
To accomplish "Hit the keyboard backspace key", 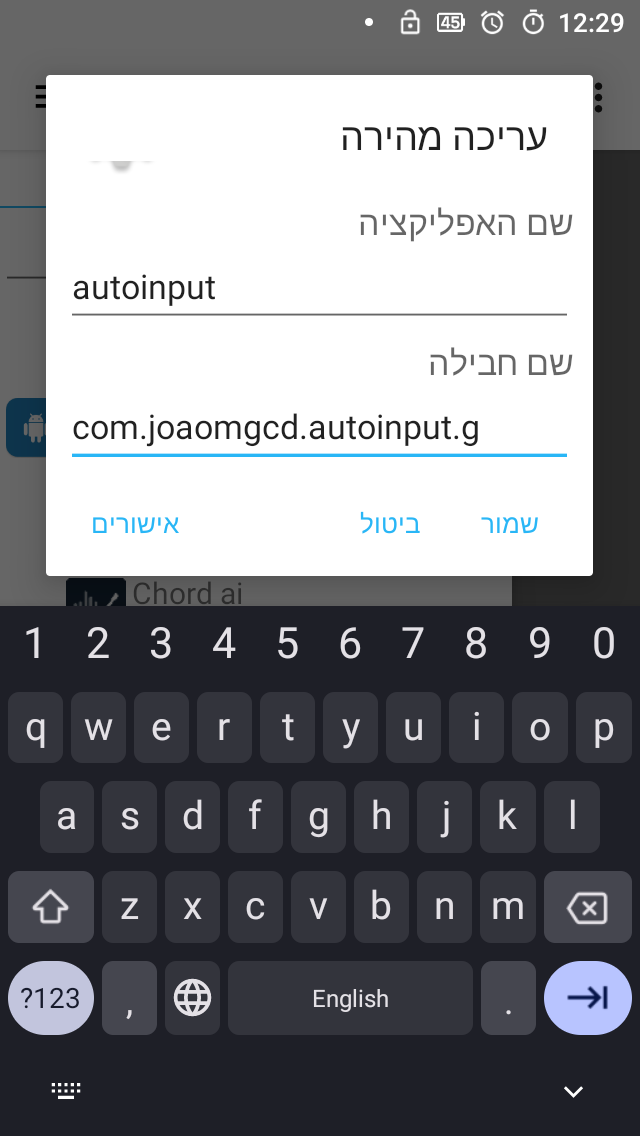I will point(587,908).
